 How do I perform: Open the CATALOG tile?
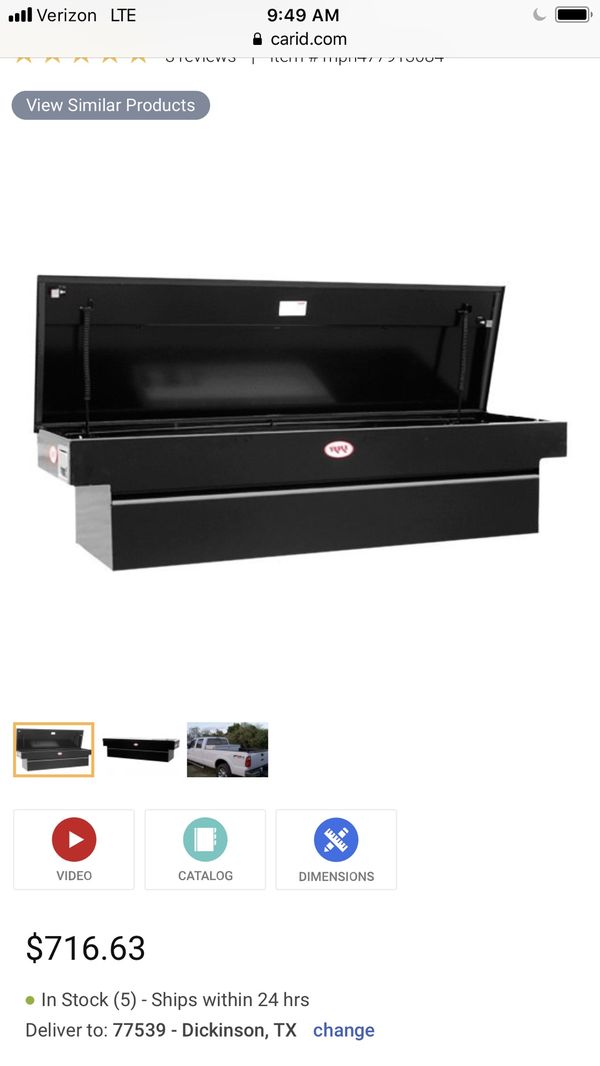point(205,849)
